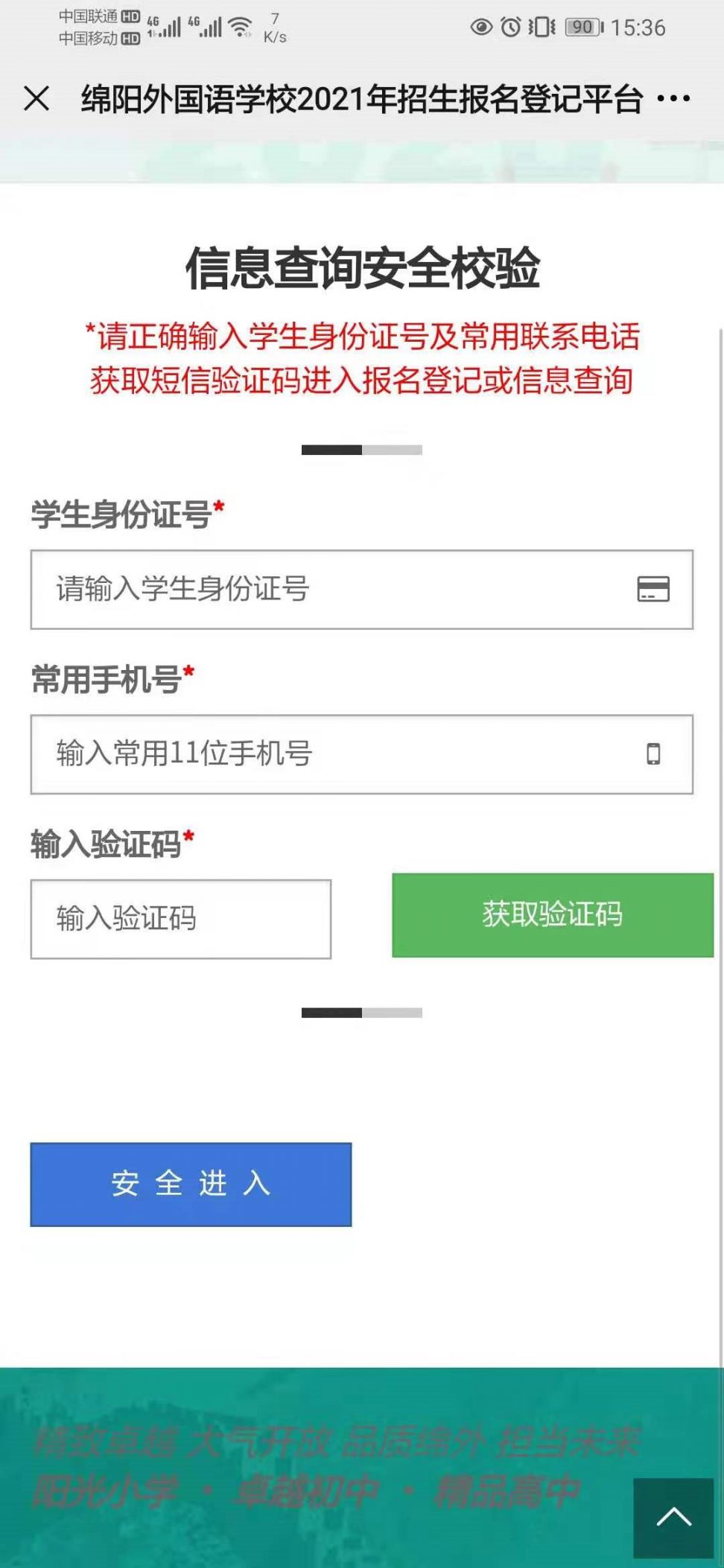Submit with the 安全进入 button

pos(191,1185)
